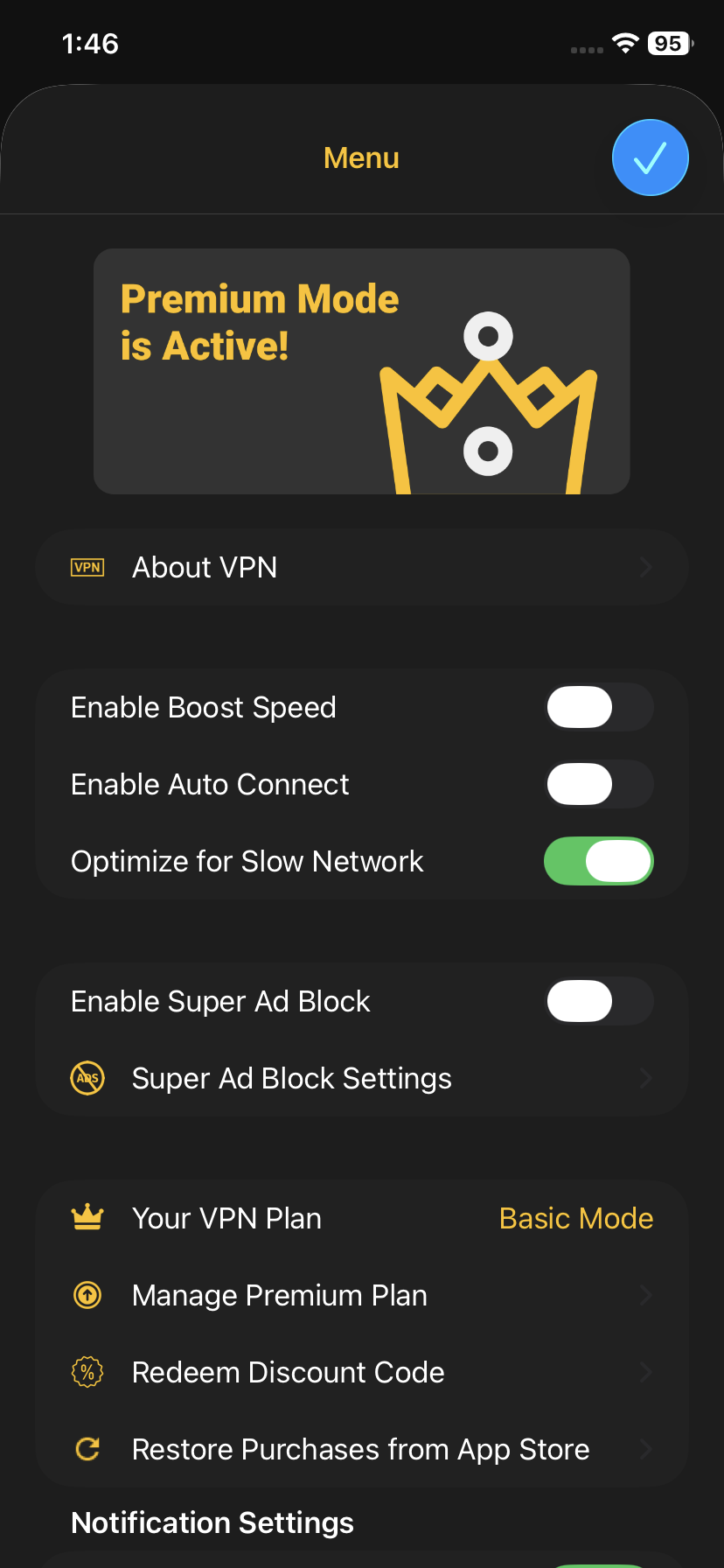The image size is (724, 1568).
Task: Tap the Your VPN Plan row
Action: (x=361, y=1218)
